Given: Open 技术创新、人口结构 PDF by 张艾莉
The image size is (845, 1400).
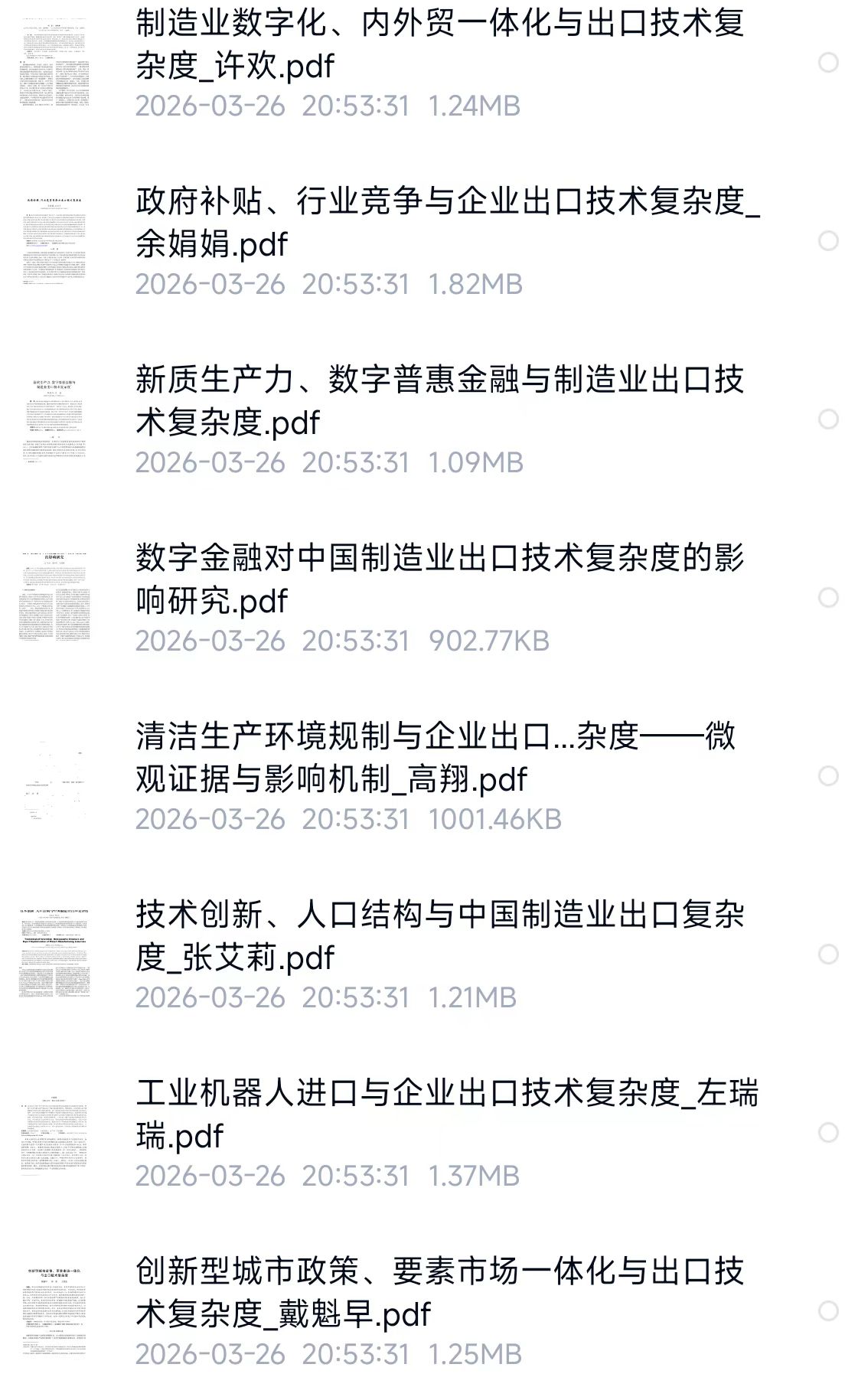Looking at the screenshot, I should (440, 935).
